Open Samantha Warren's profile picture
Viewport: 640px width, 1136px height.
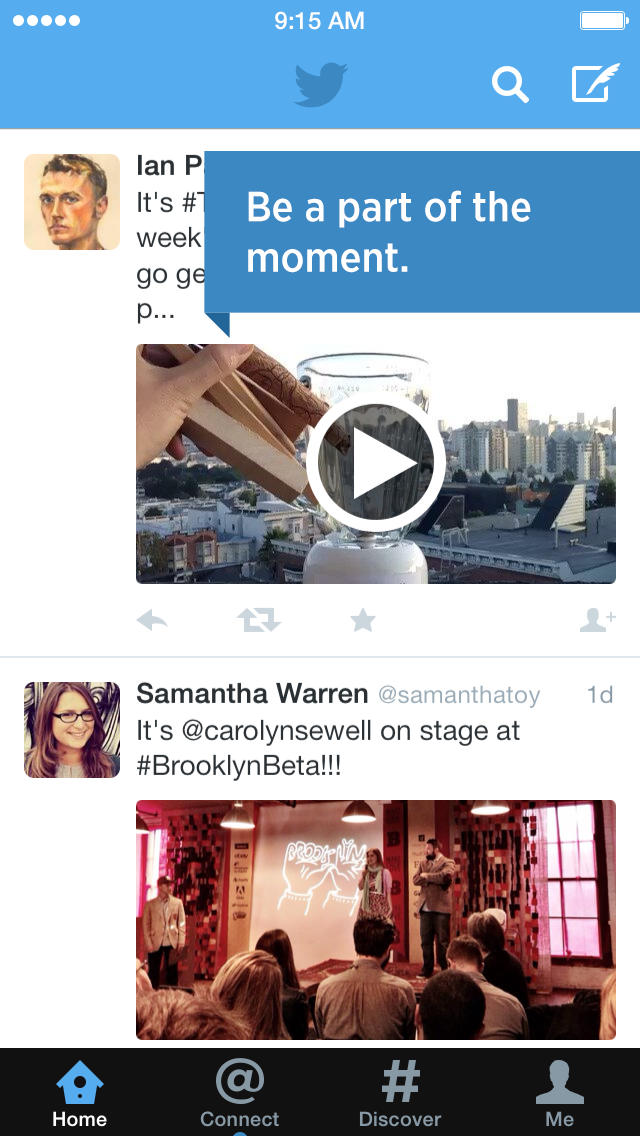point(72,730)
